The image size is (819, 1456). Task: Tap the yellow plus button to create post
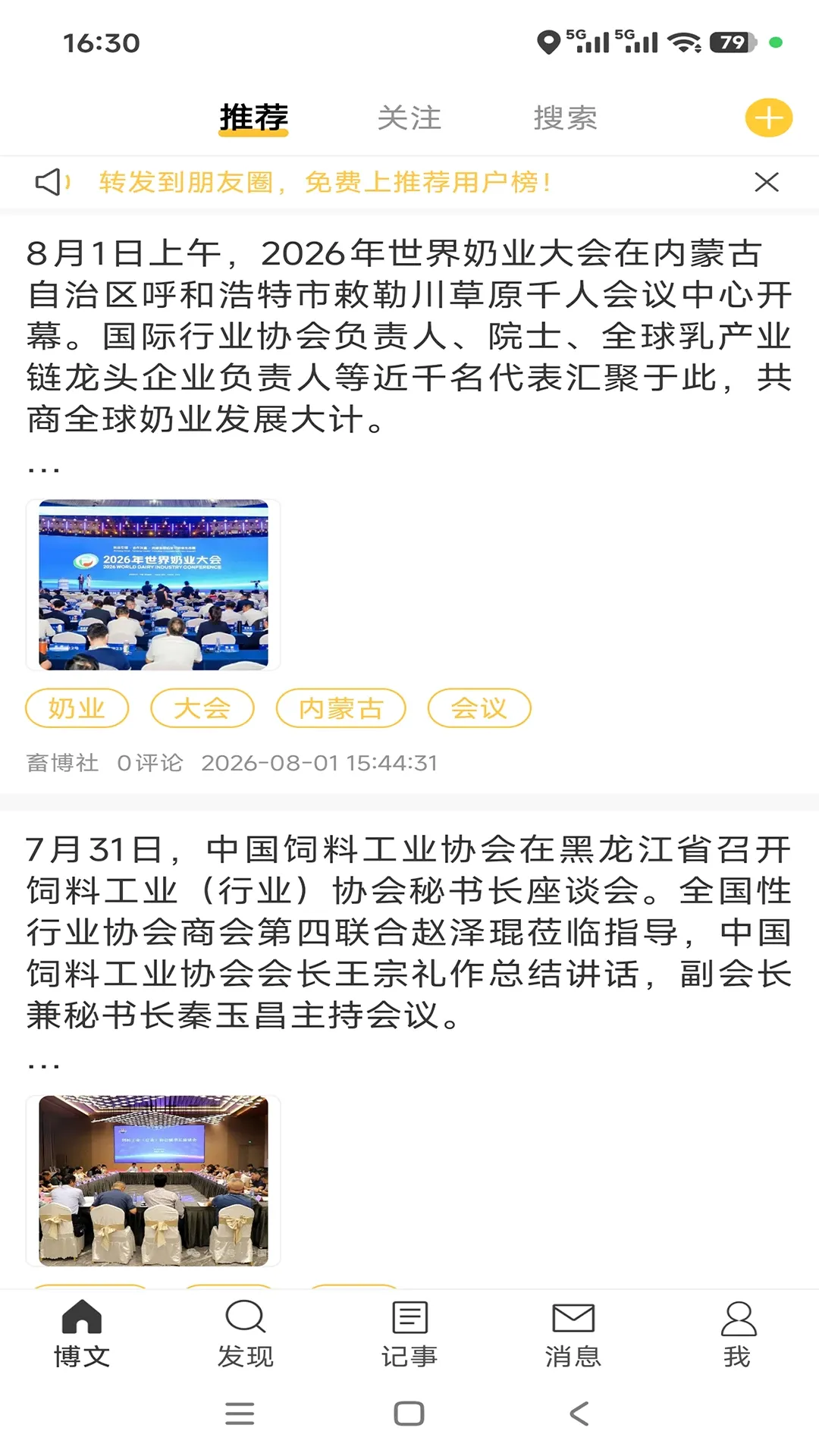click(768, 118)
